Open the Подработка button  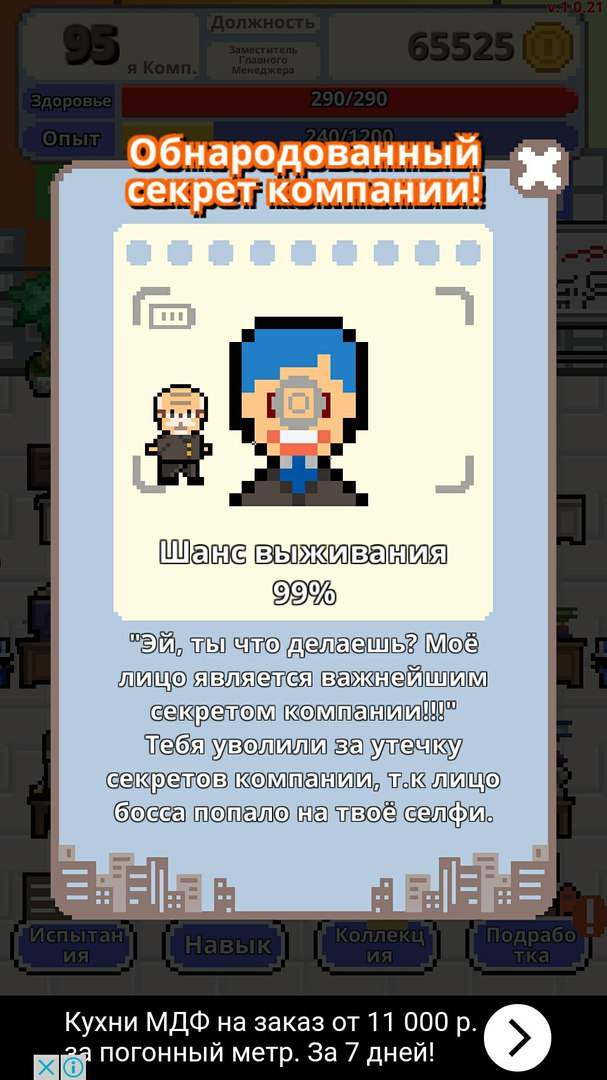[x=531, y=944]
